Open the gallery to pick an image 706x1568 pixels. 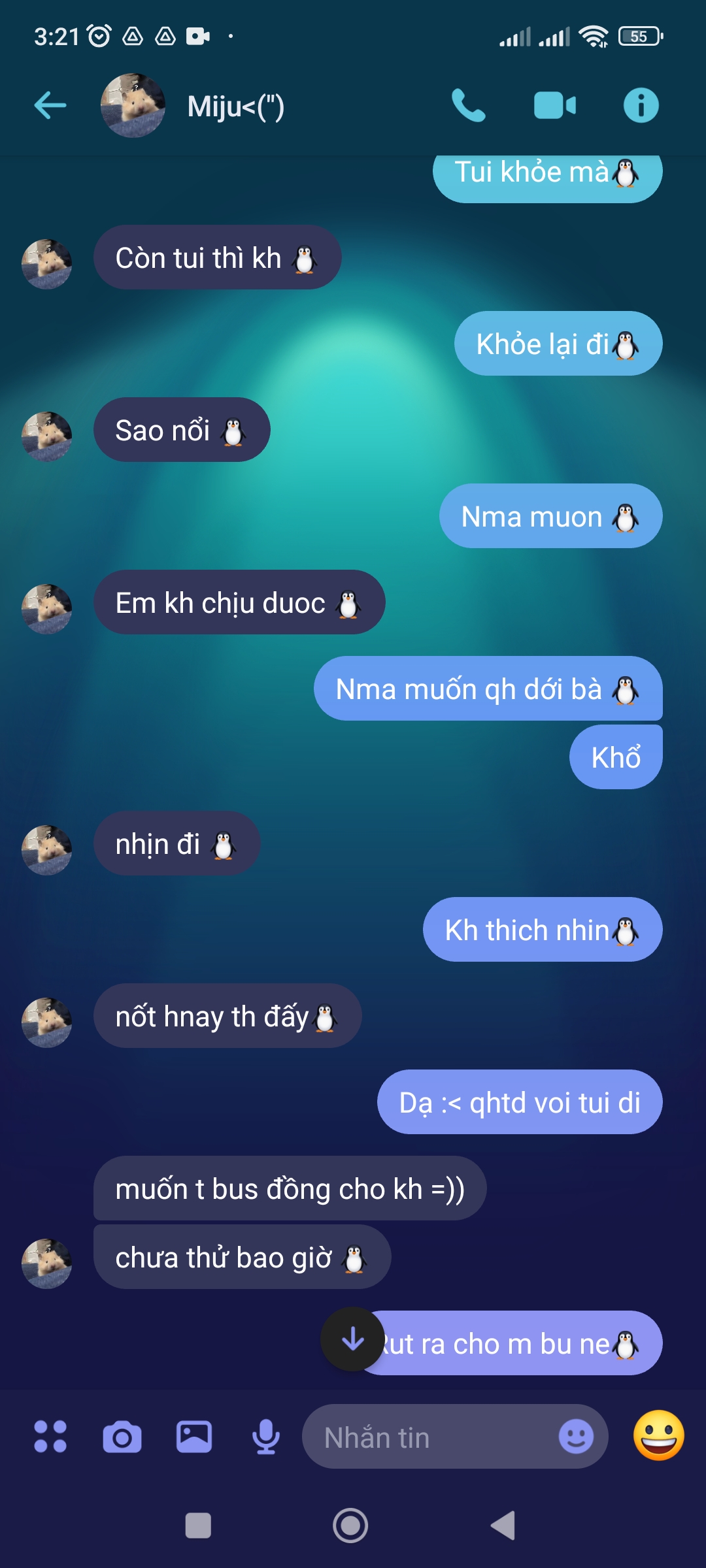(x=194, y=1437)
